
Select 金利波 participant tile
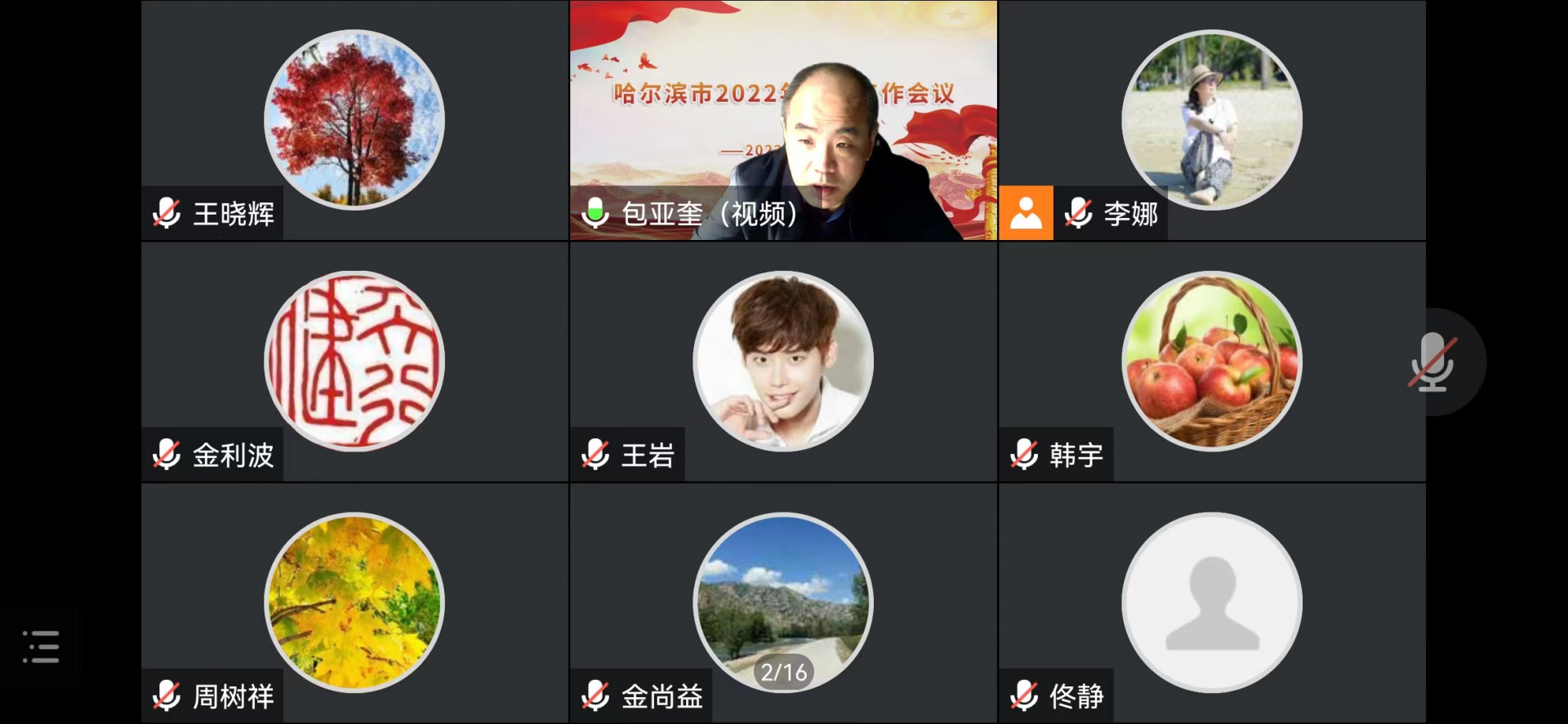(x=354, y=361)
